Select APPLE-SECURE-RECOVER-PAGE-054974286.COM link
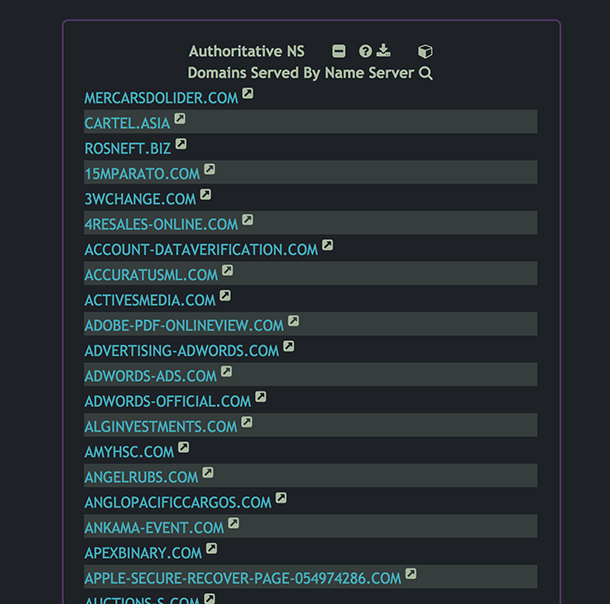Screen dimensions: 610x604 tap(242, 578)
